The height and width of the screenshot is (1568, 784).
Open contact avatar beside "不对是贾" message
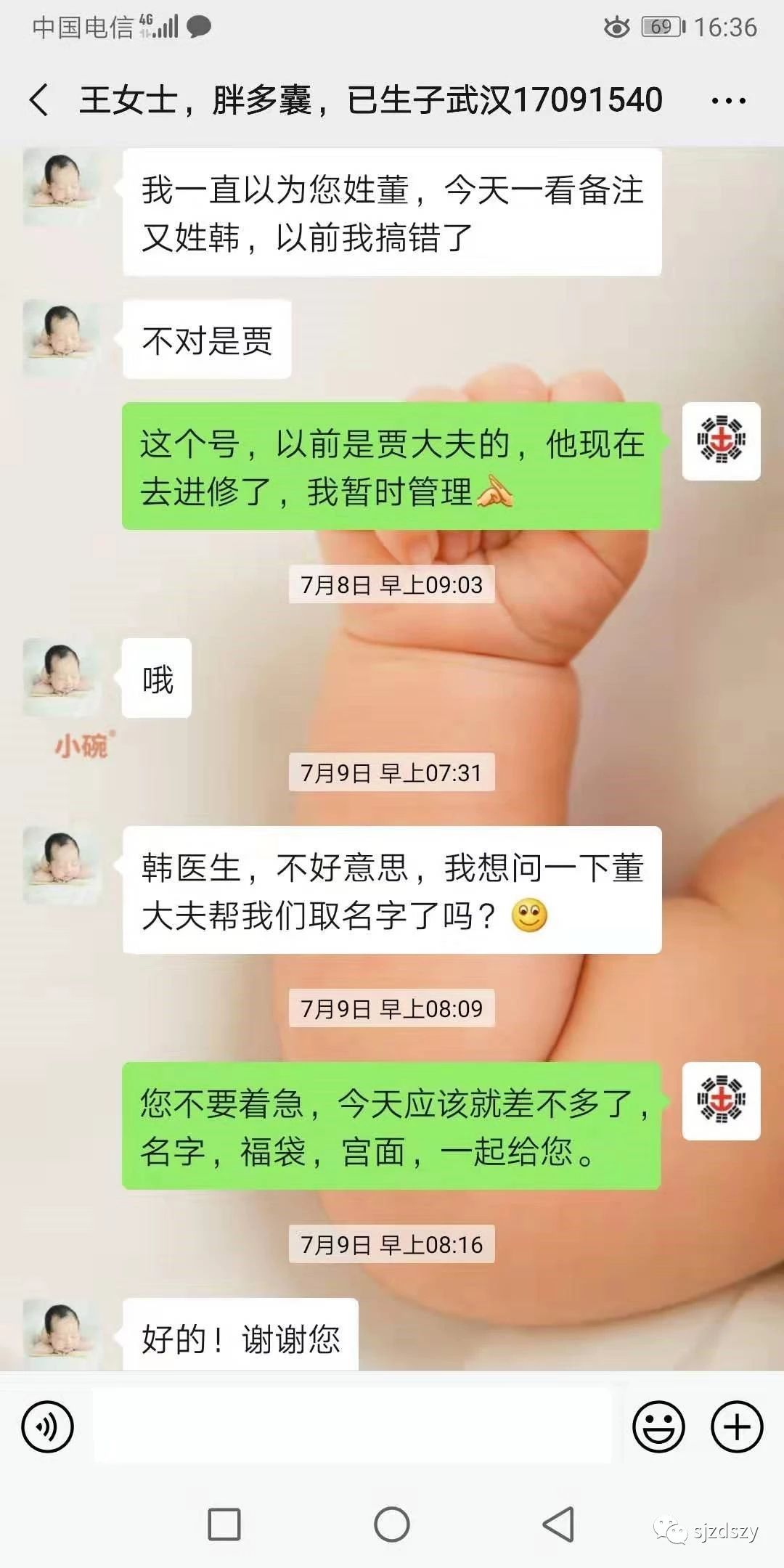62,338
